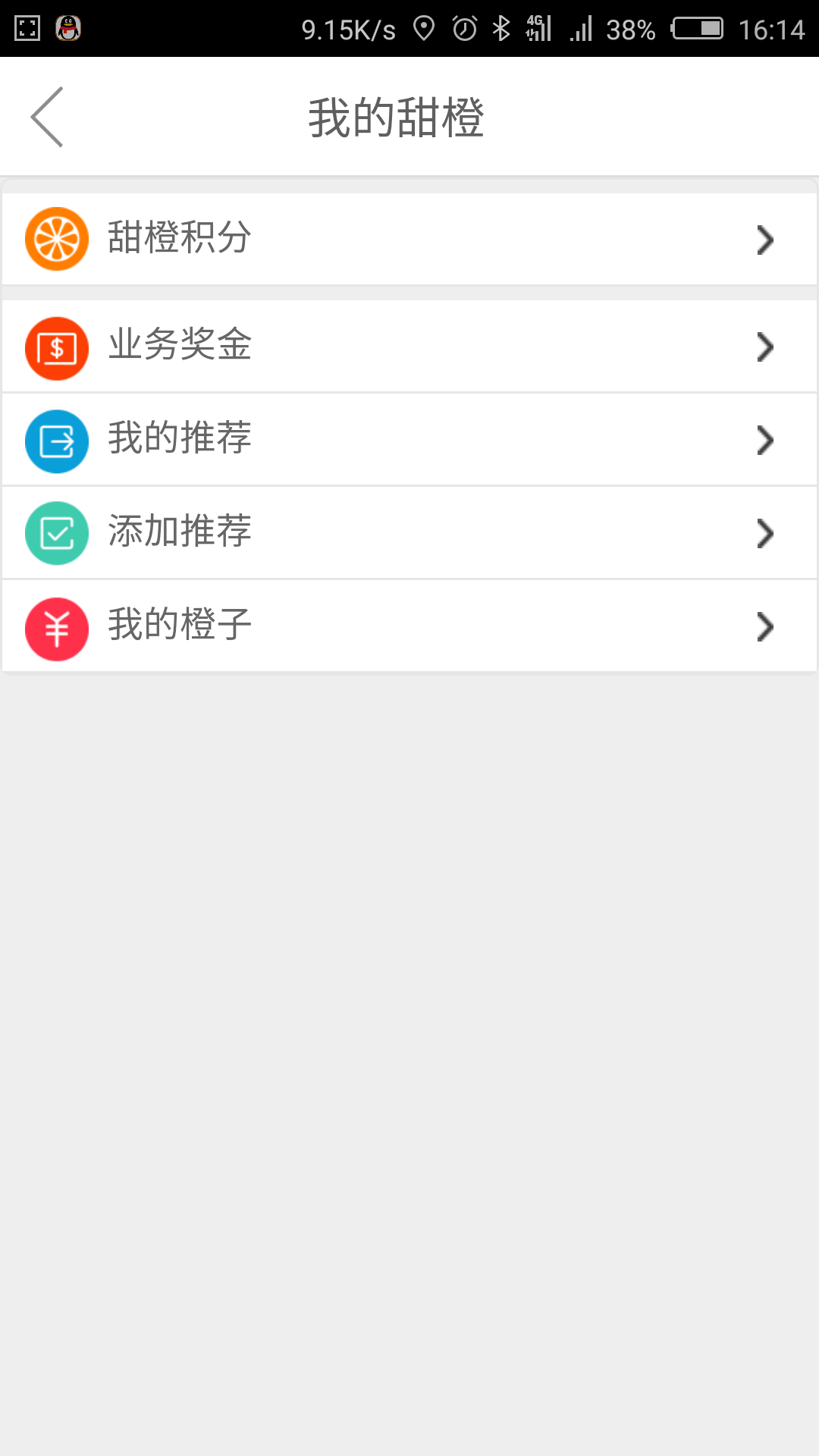The height and width of the screenshot is (1456, 819).
Task: Open the 甜橙积分 row
Action: (x=409, y=239)
